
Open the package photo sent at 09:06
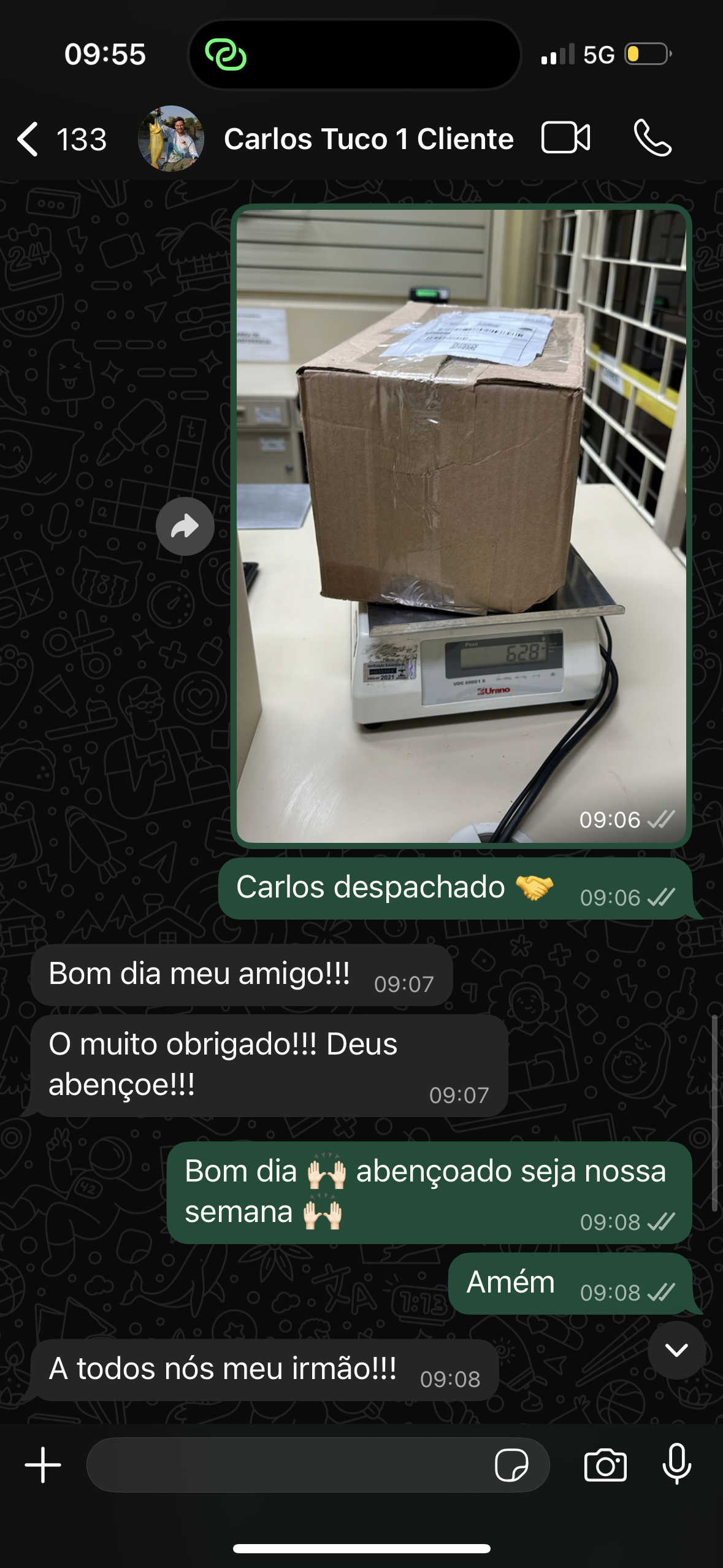(x=461, y=526)
